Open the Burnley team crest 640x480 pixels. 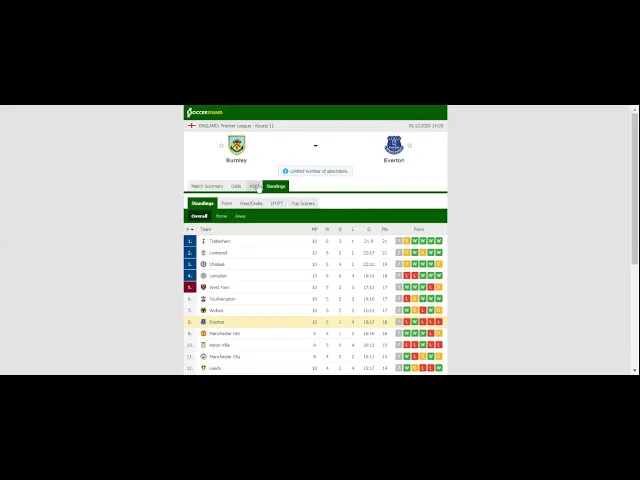[x=236, y=145]
